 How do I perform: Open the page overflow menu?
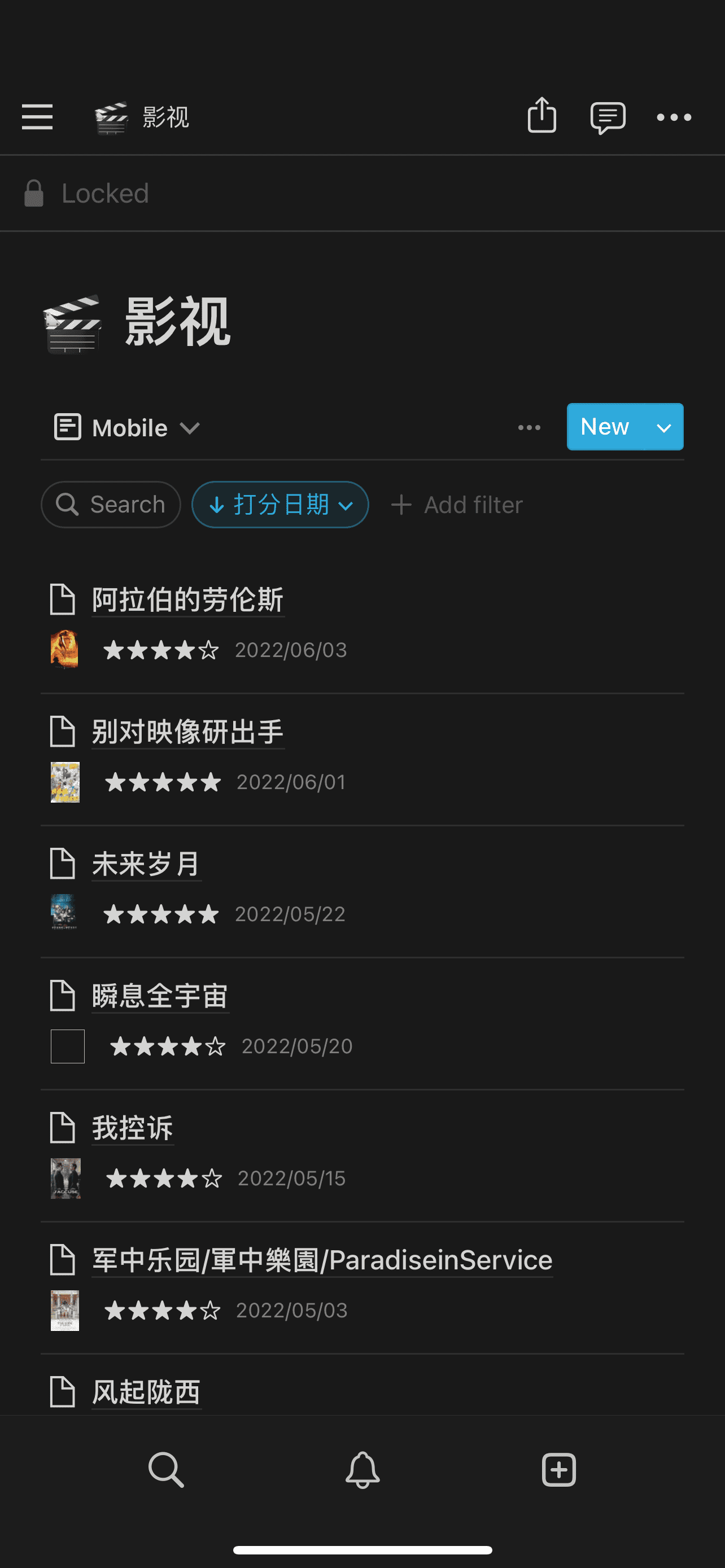pyautogui.click(x=674, y=117)
